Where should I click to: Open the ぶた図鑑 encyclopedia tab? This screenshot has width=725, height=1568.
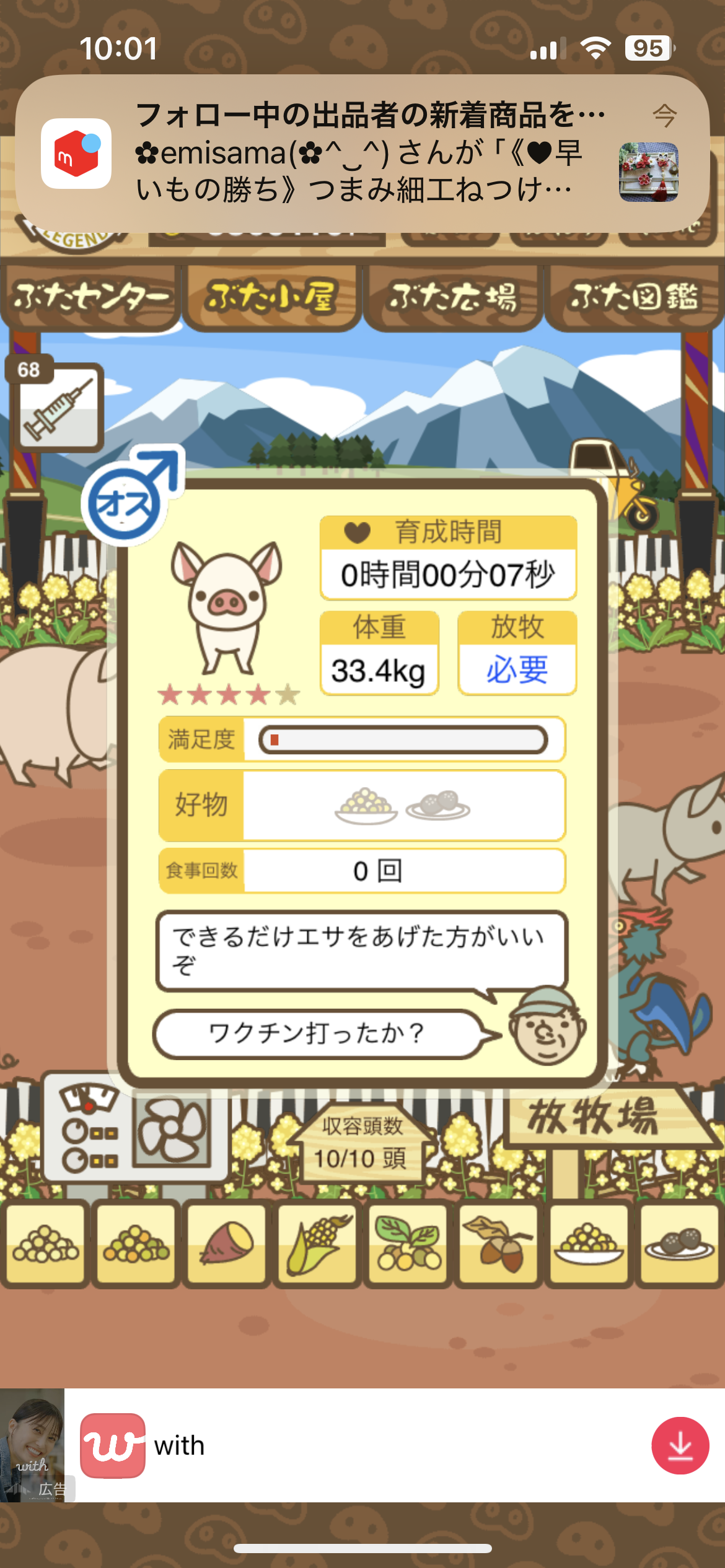tap(634, 297)
